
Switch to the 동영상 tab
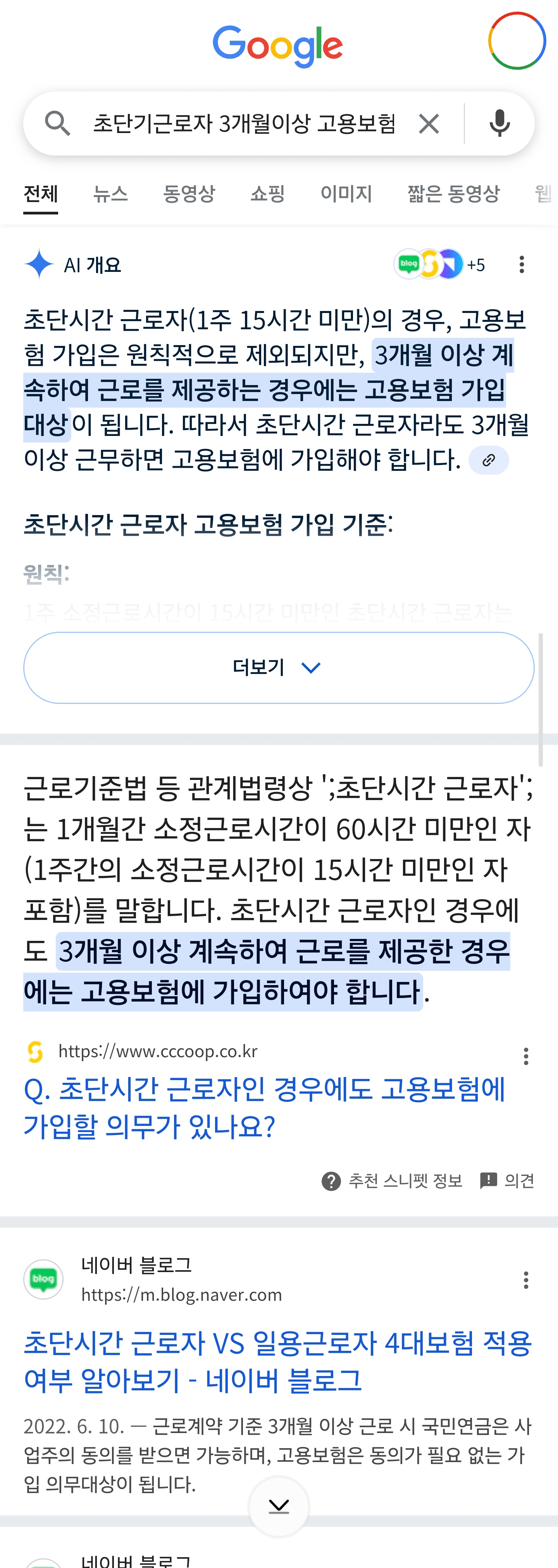coord(189,194)
